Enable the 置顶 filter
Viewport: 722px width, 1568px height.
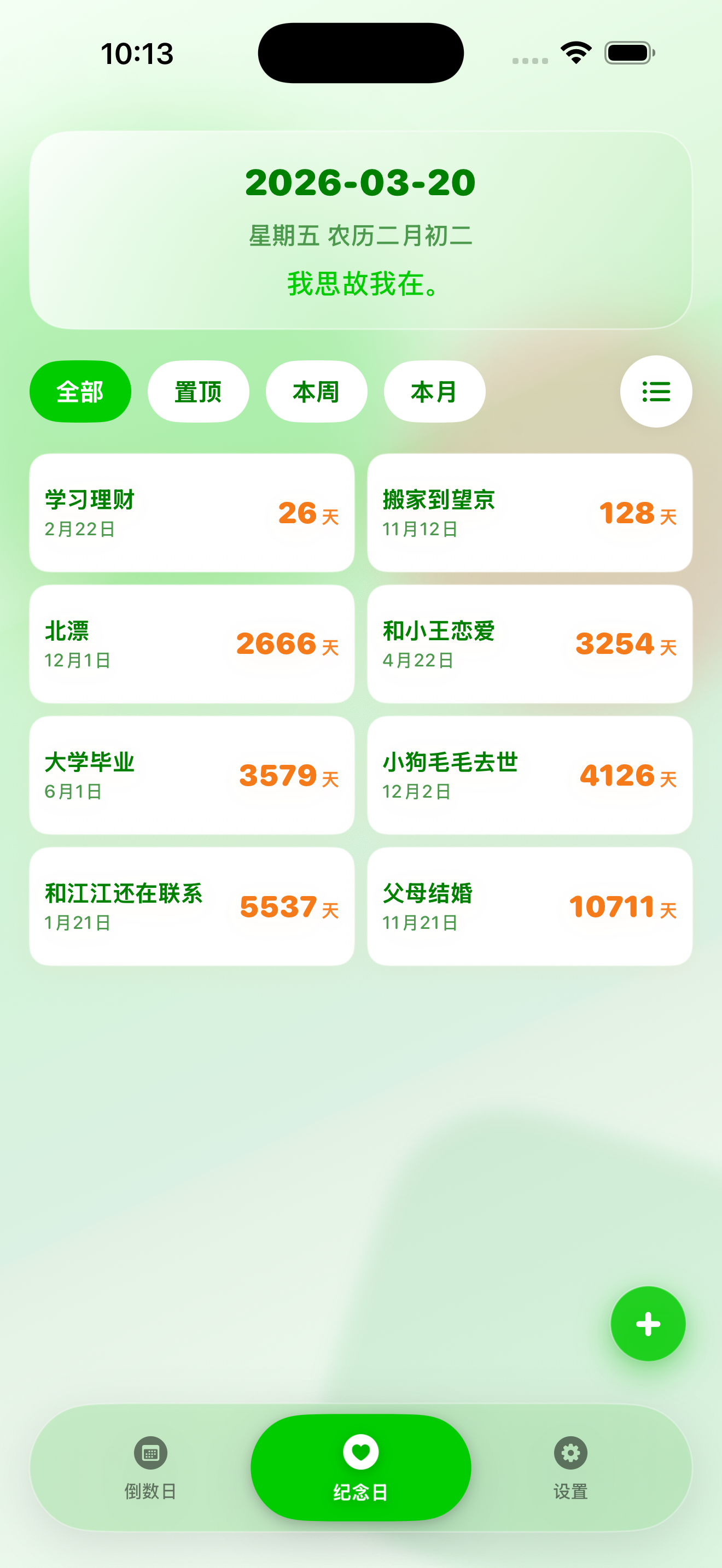tap(198, 391)
